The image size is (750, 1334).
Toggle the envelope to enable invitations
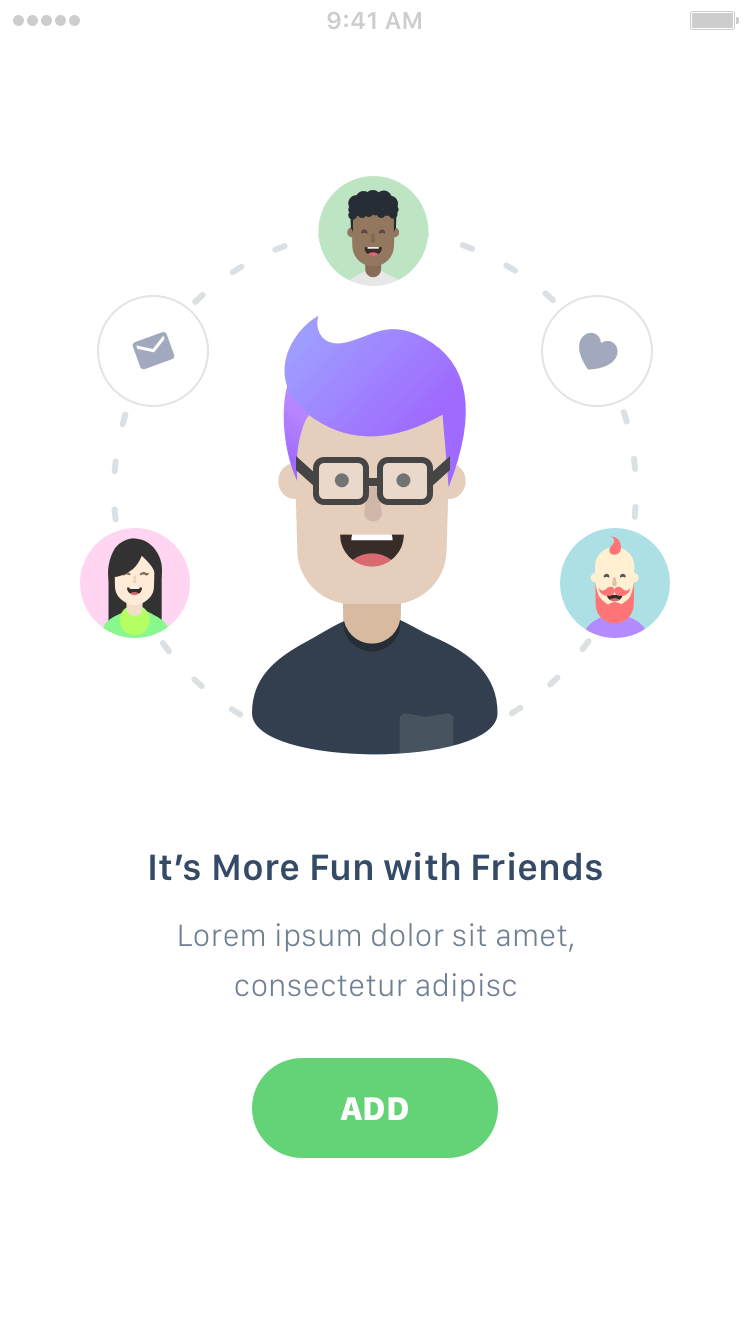(152, 350)
